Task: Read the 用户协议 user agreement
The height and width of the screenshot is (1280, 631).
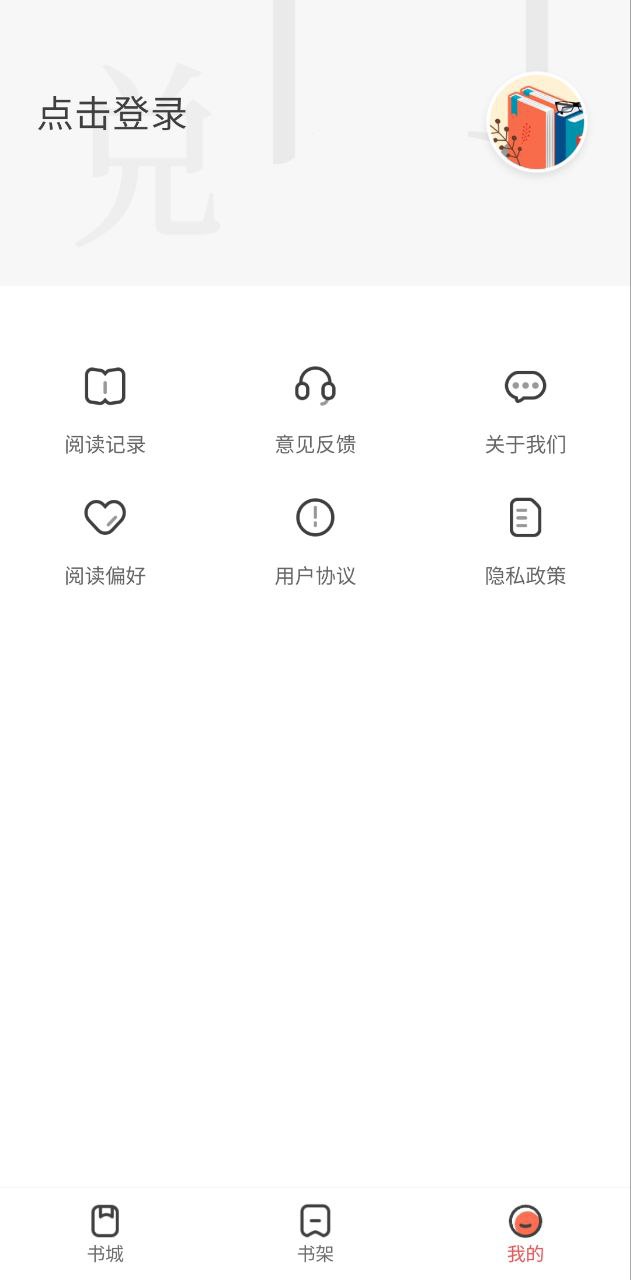Action: (x=315, y=540)
